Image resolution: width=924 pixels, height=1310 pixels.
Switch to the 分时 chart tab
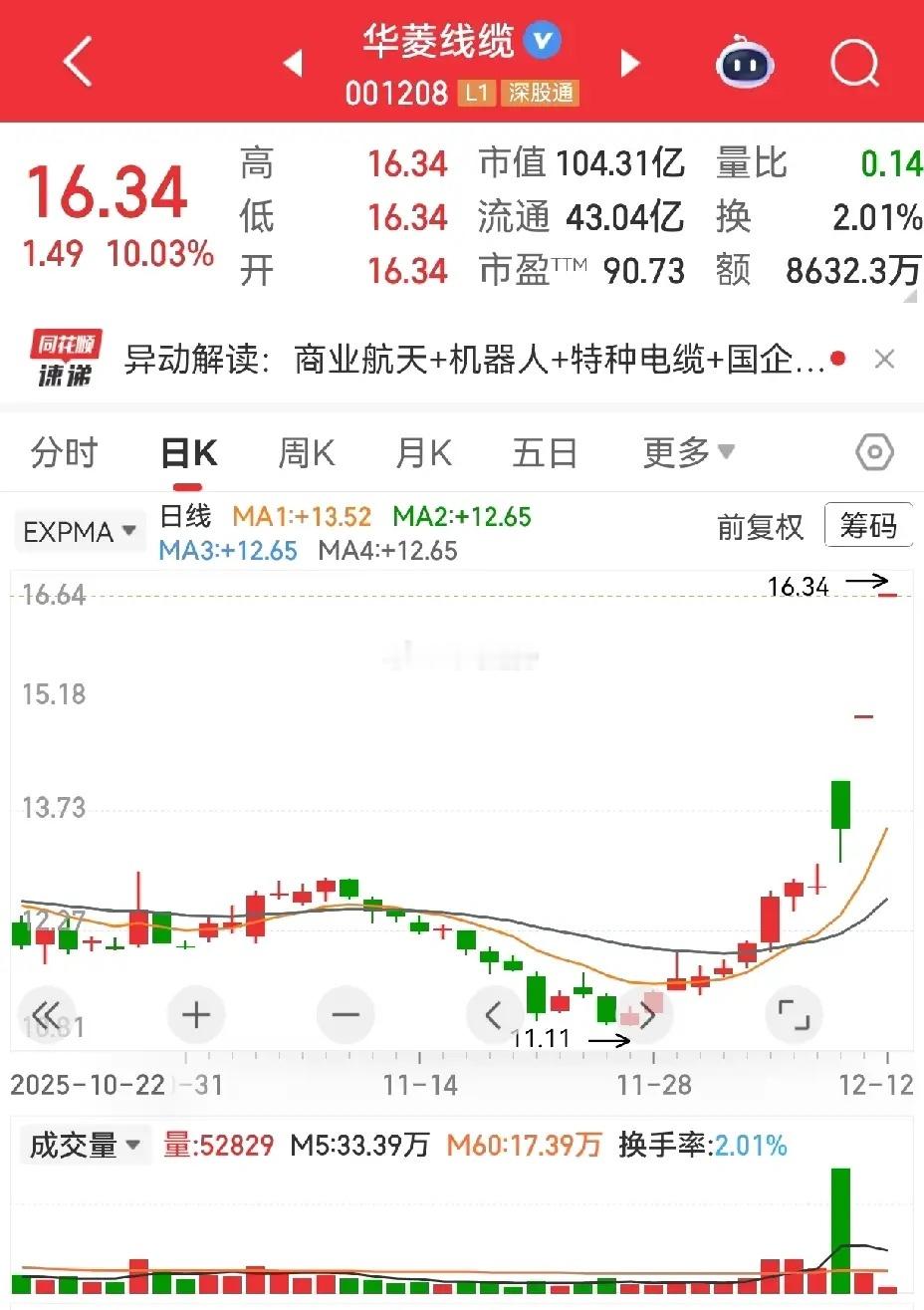64,453
